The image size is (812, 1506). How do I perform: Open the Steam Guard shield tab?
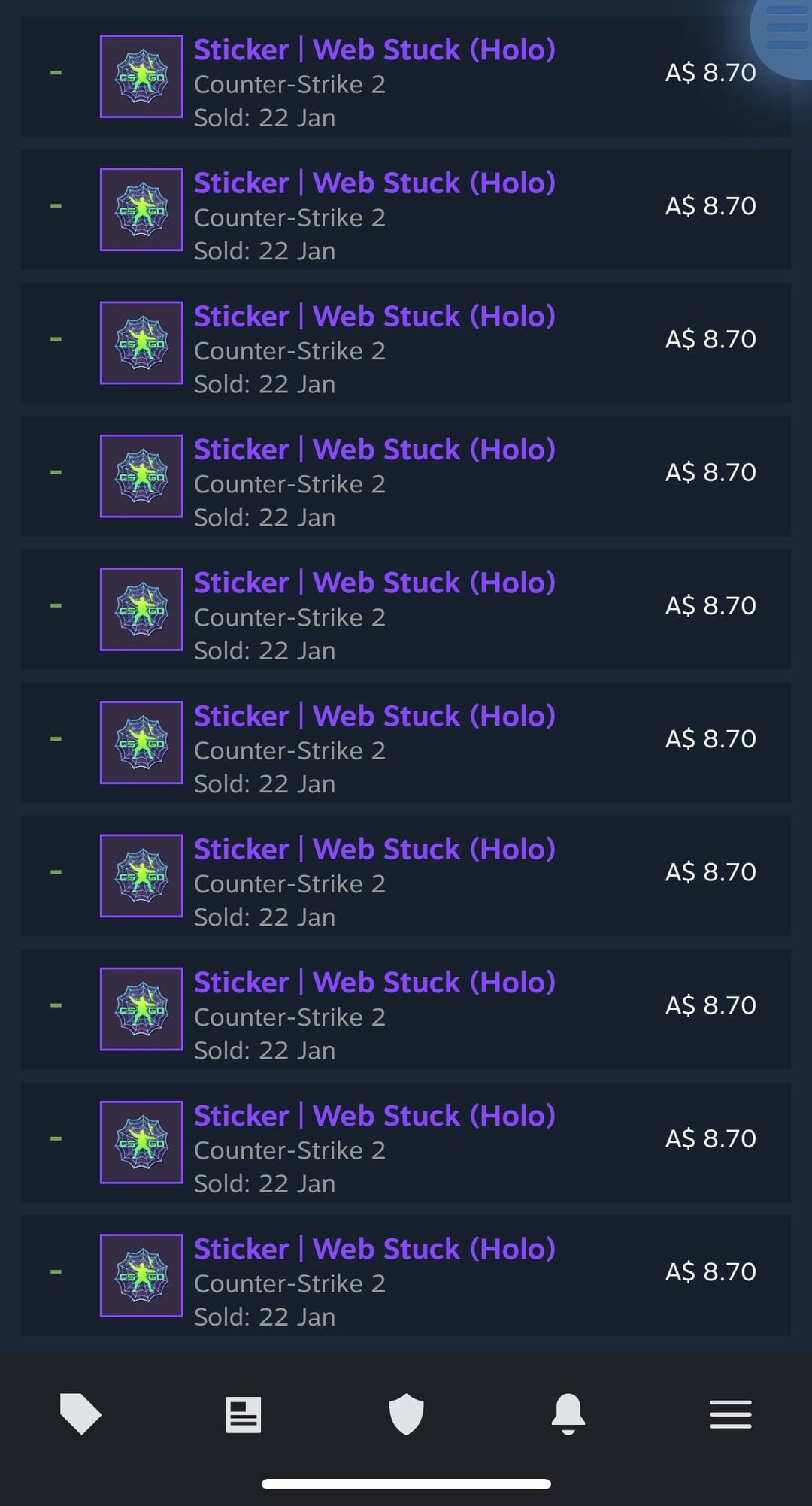pyautogui.click(x=406, y=1414)
